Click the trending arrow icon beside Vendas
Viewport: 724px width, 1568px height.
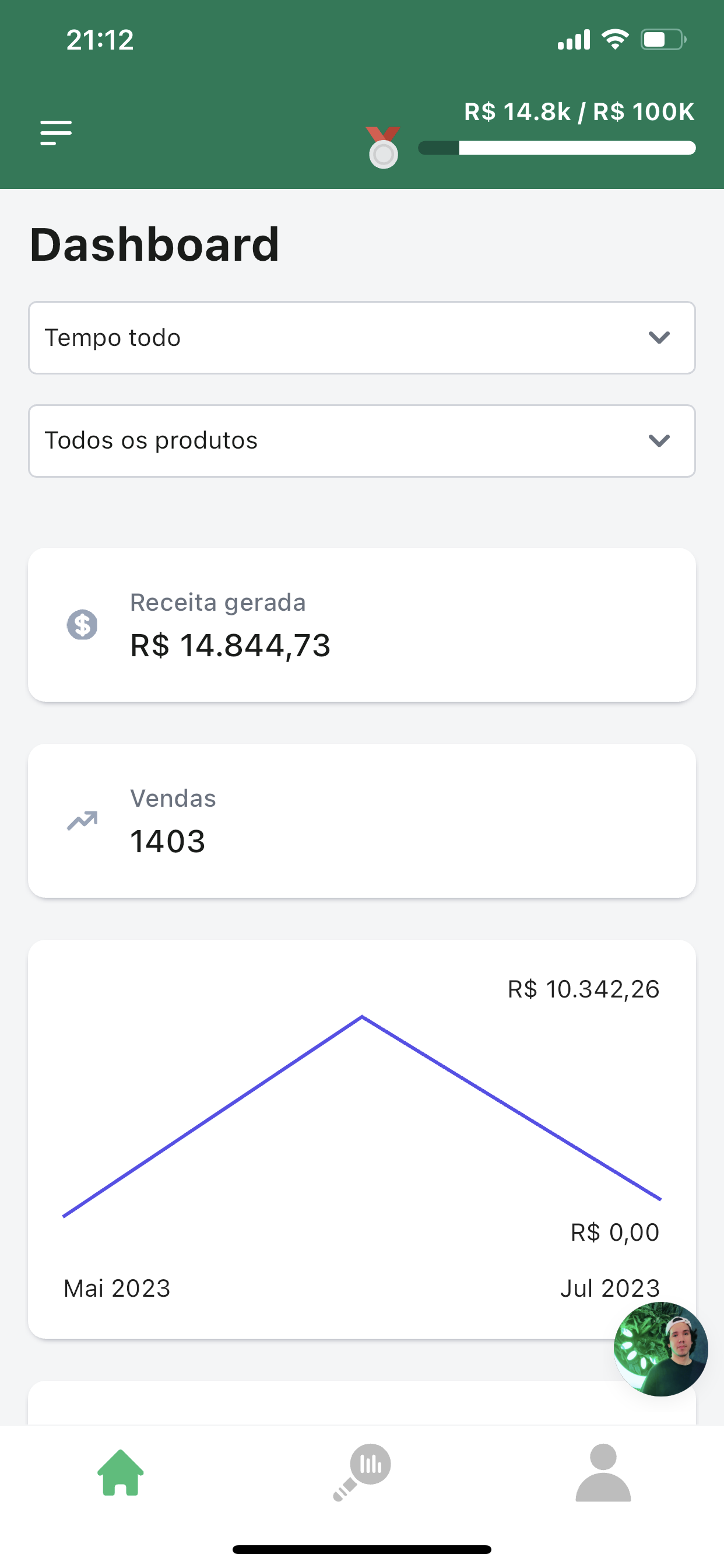click(83, 821)
